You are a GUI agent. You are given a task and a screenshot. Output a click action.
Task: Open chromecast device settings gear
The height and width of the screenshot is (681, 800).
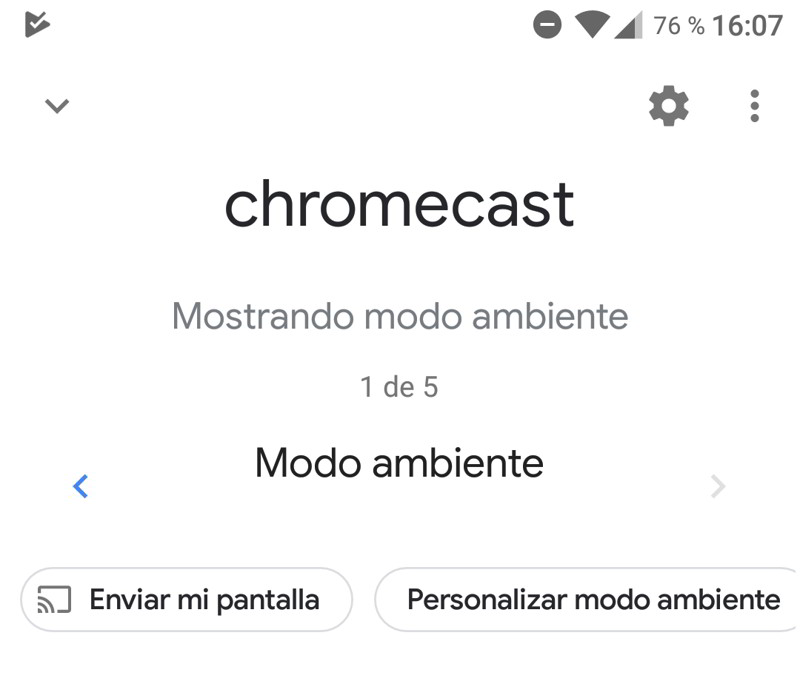669,105
